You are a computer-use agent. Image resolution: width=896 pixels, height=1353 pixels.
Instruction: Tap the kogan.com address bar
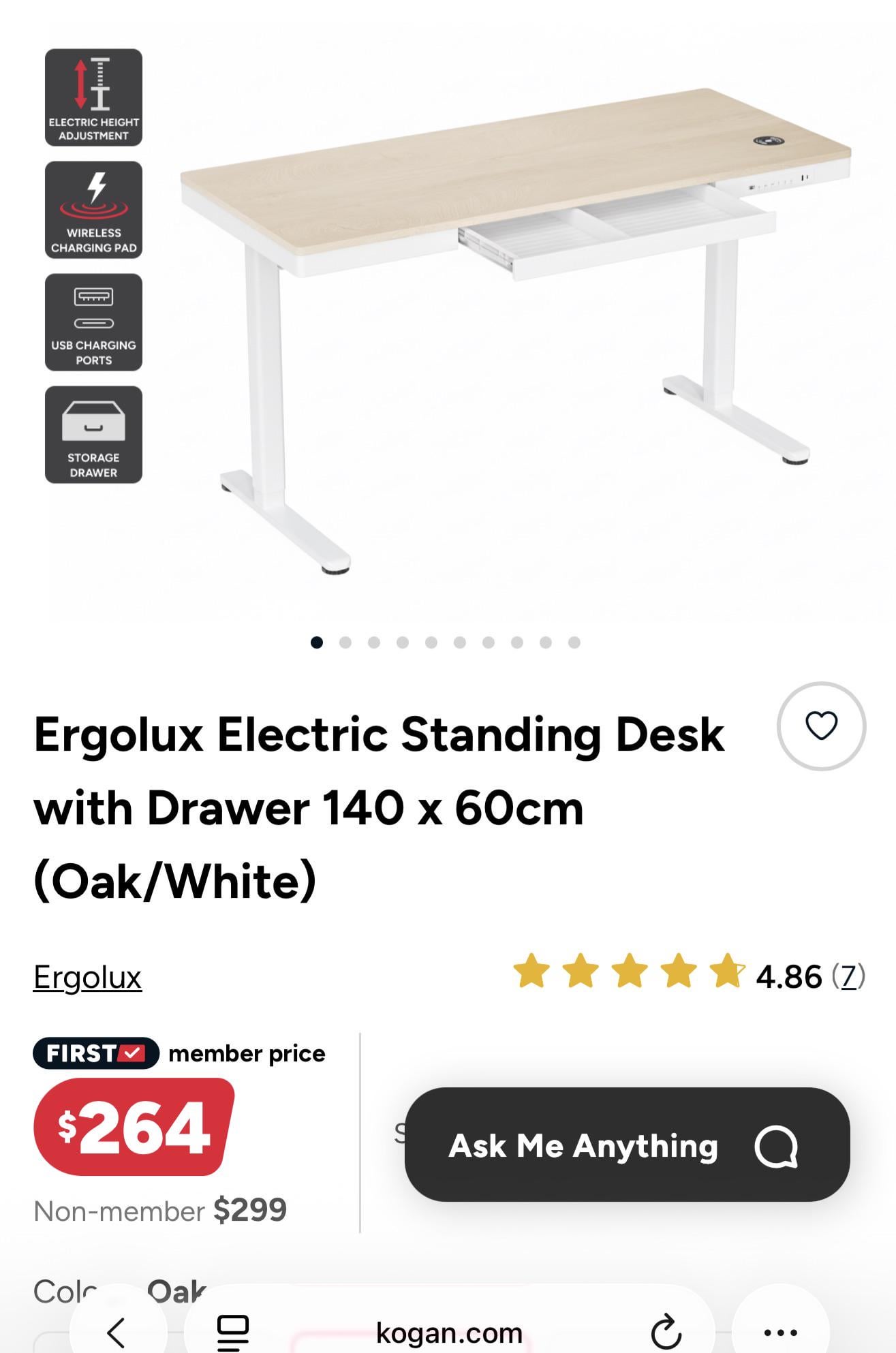point(449,1333)
